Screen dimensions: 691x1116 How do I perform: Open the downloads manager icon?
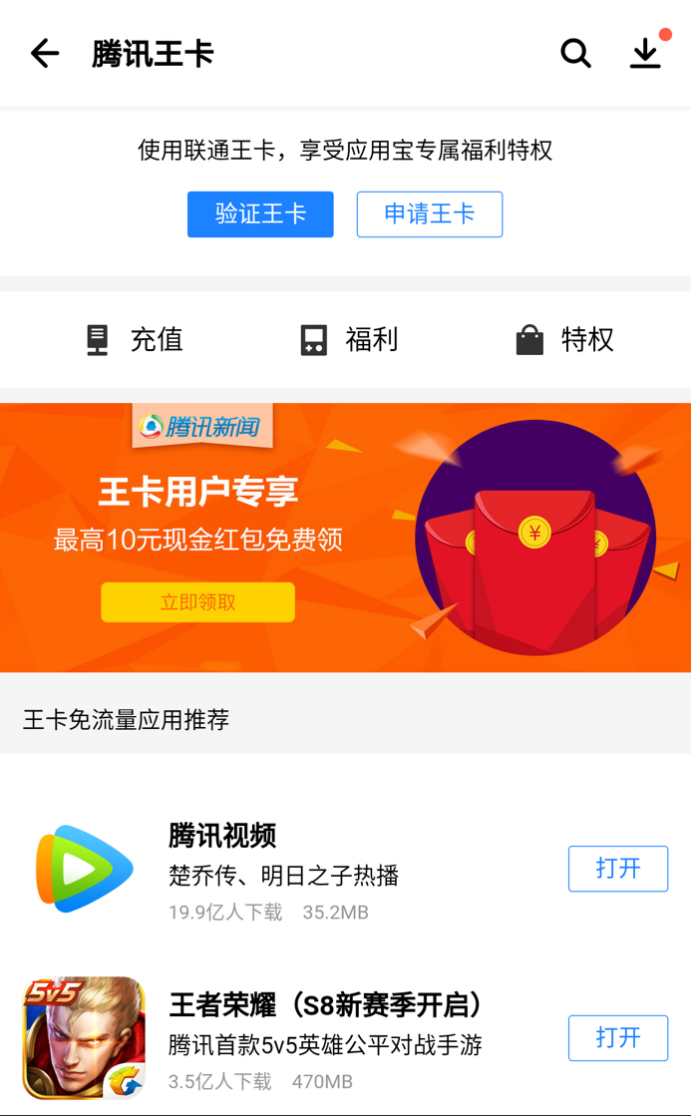(x=646, y=54)
